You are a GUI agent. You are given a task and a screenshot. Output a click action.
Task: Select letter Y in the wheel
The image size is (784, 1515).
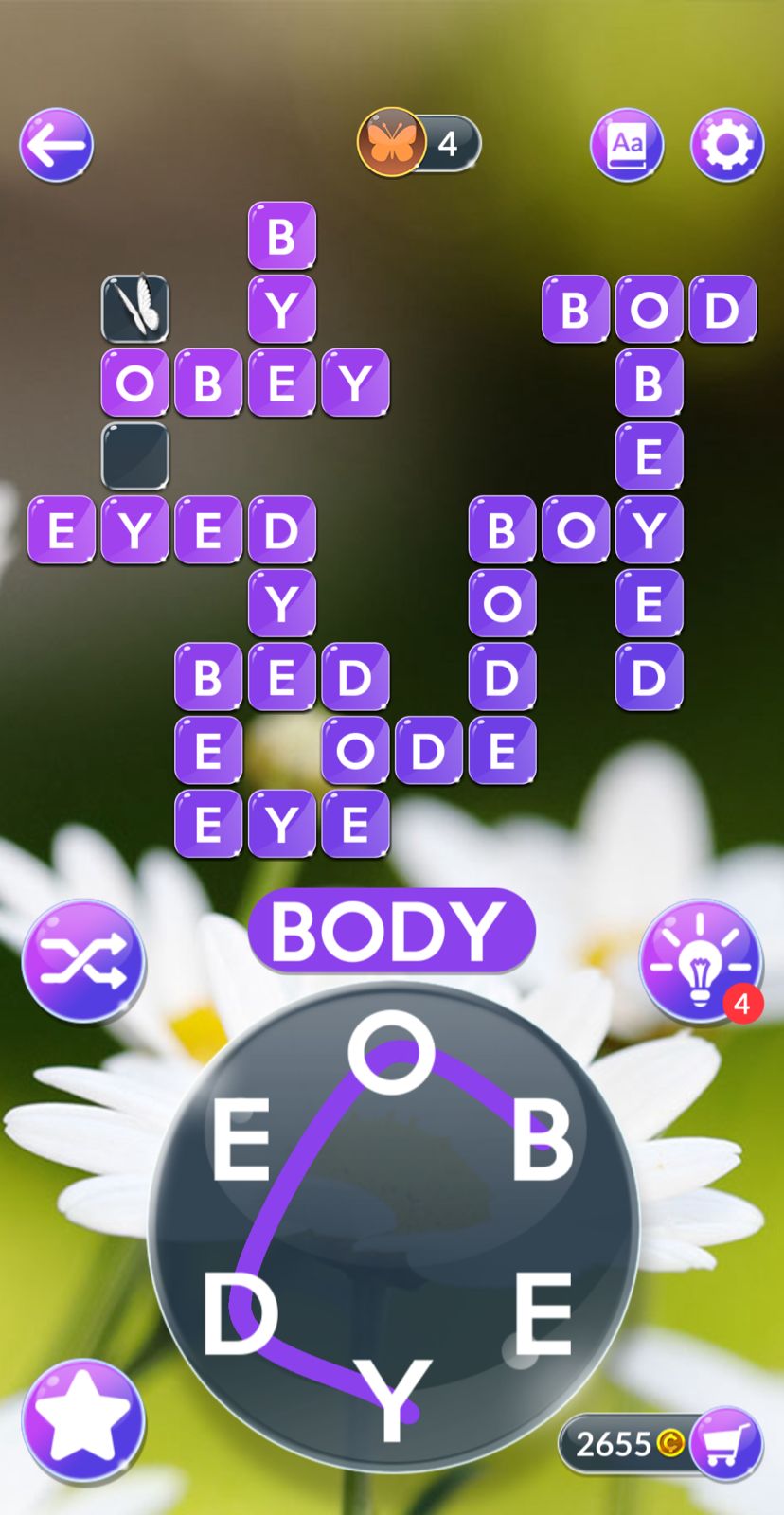pos(393,1399)
